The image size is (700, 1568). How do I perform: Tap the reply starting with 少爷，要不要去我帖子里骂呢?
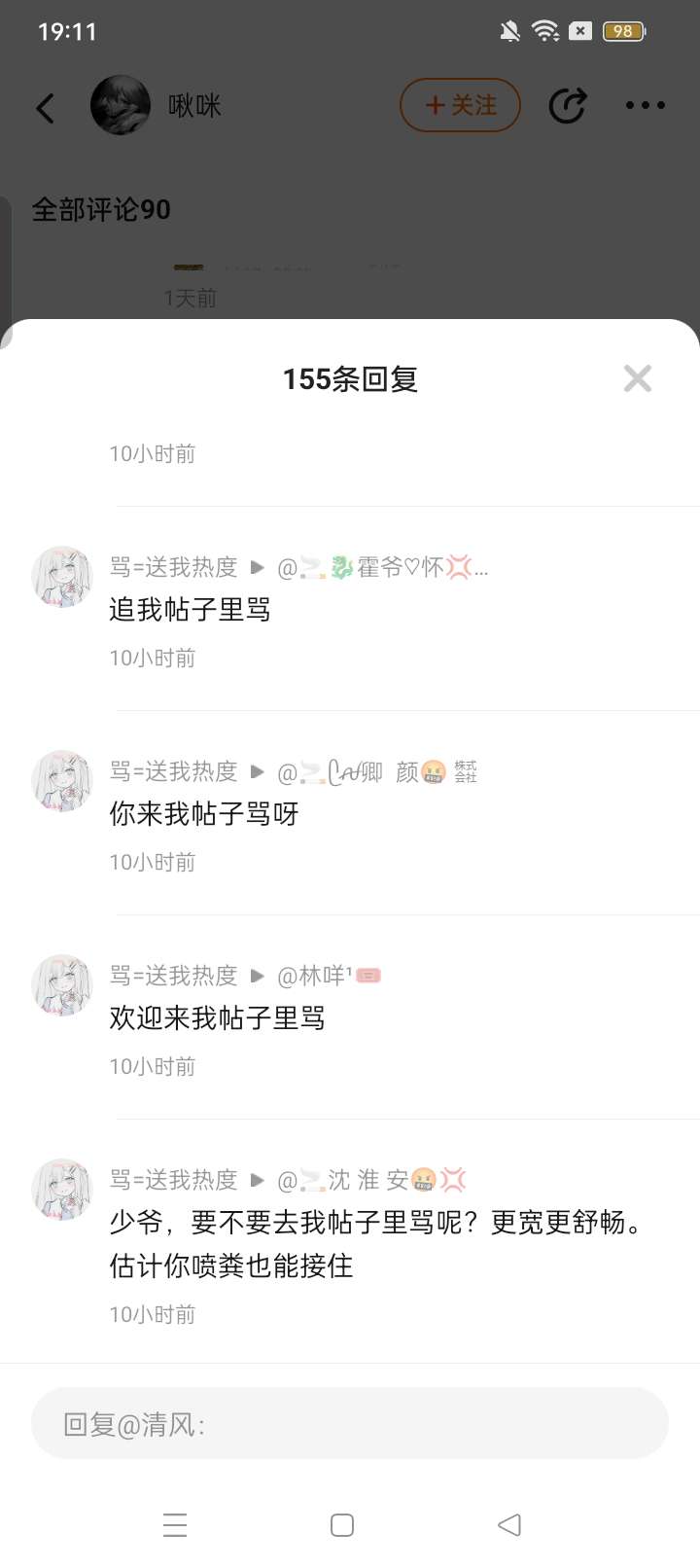(x=376, y=1243)
